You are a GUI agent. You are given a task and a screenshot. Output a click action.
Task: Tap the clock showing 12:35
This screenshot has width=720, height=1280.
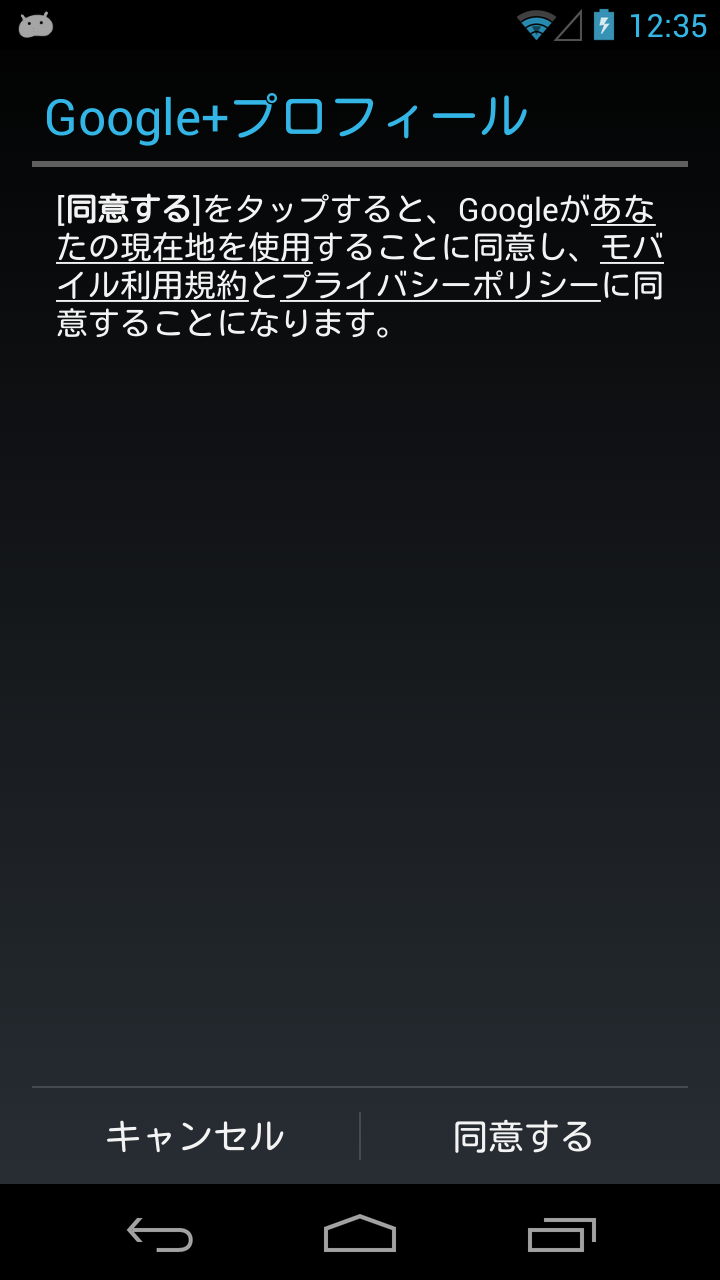666,27
